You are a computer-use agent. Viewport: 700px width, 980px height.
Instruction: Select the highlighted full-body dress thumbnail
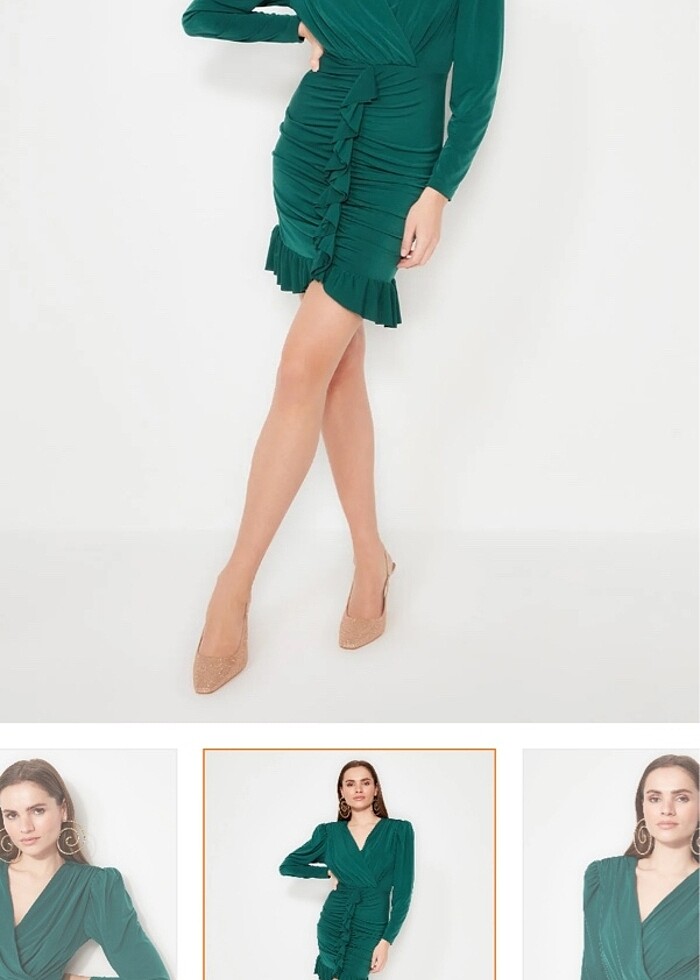tap(349, 864)
